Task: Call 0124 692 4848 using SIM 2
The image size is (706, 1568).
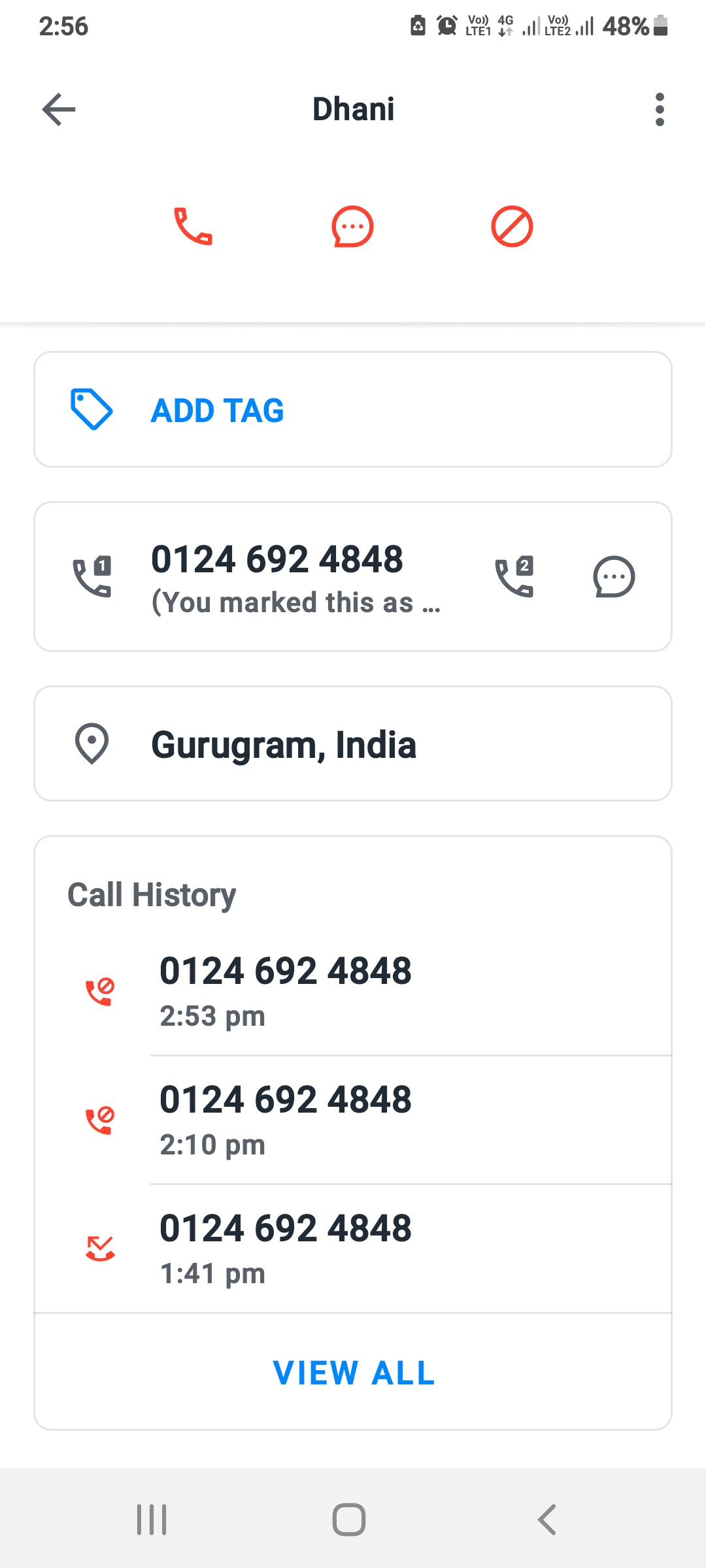Action: [514, 577]
